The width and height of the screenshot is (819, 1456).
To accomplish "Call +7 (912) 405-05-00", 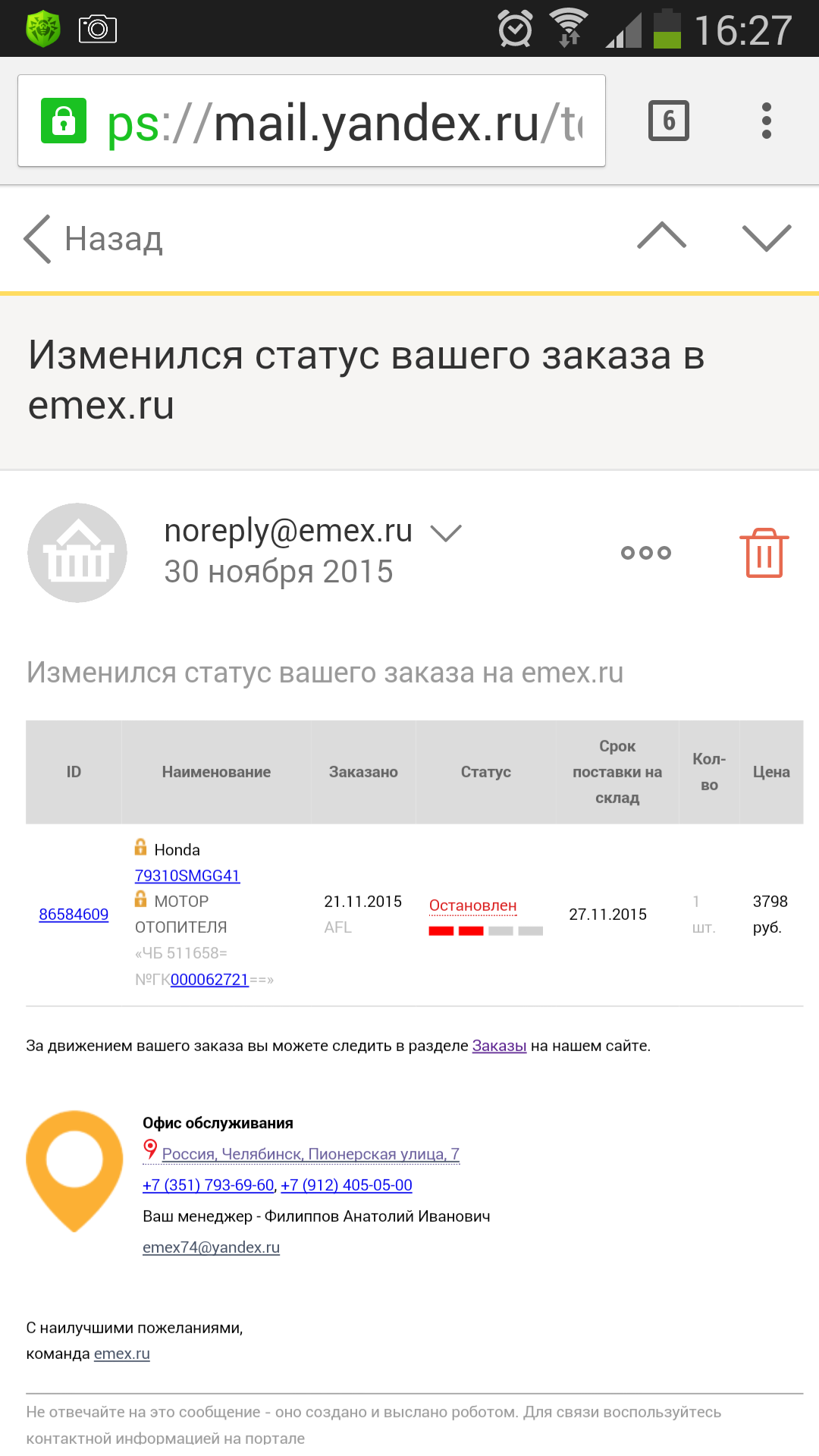I will pyautogui.click(x=347, y=1185).
